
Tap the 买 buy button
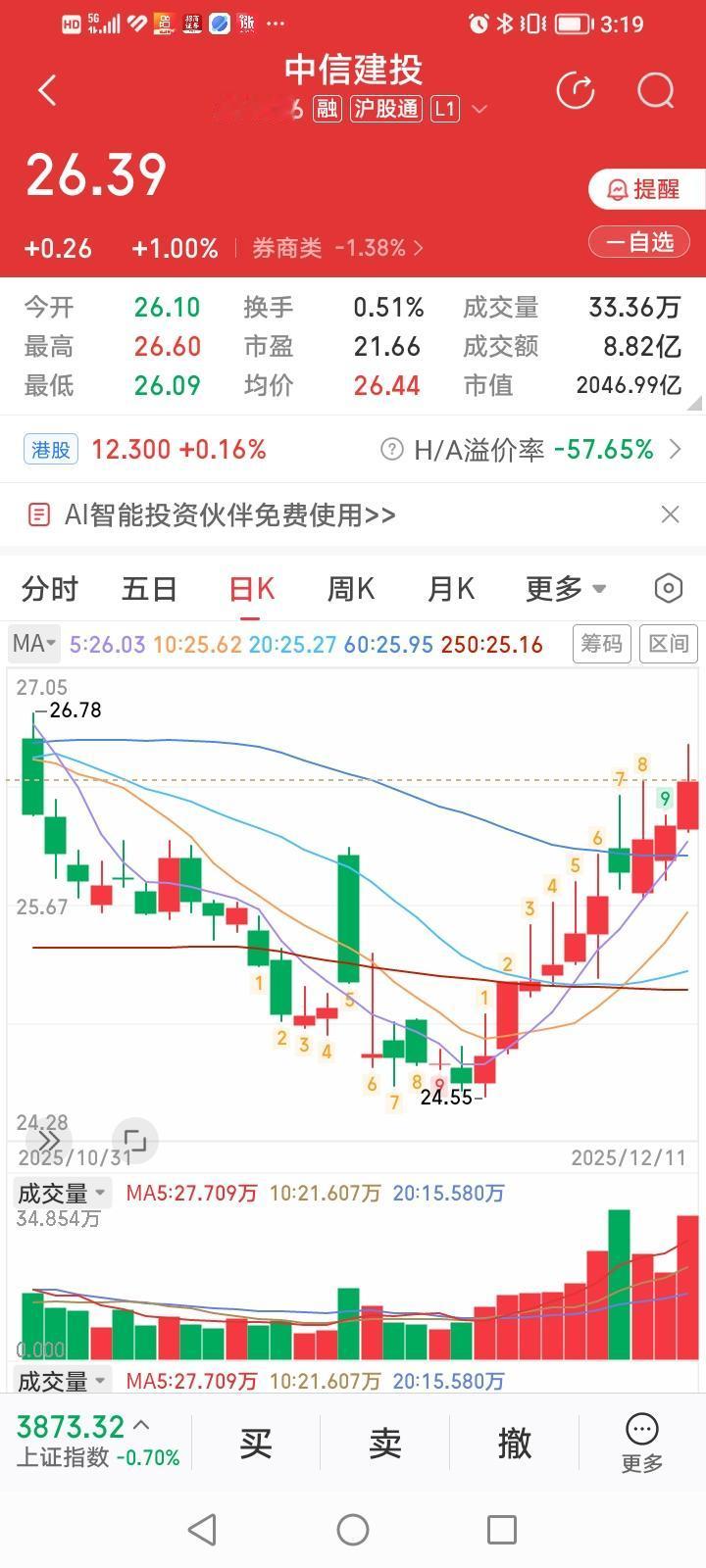[x=255, y=1443]
